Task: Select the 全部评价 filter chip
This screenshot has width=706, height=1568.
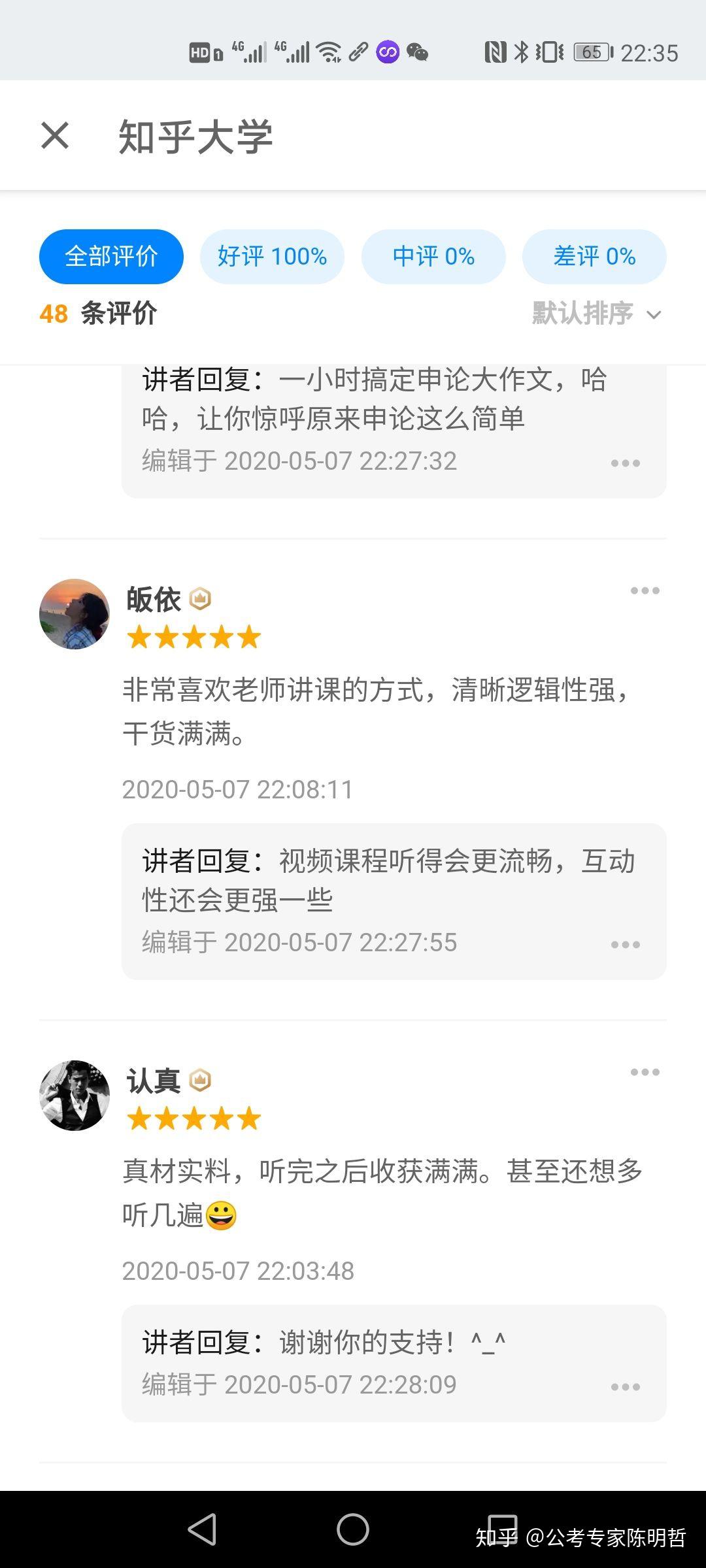Action: 111,257
